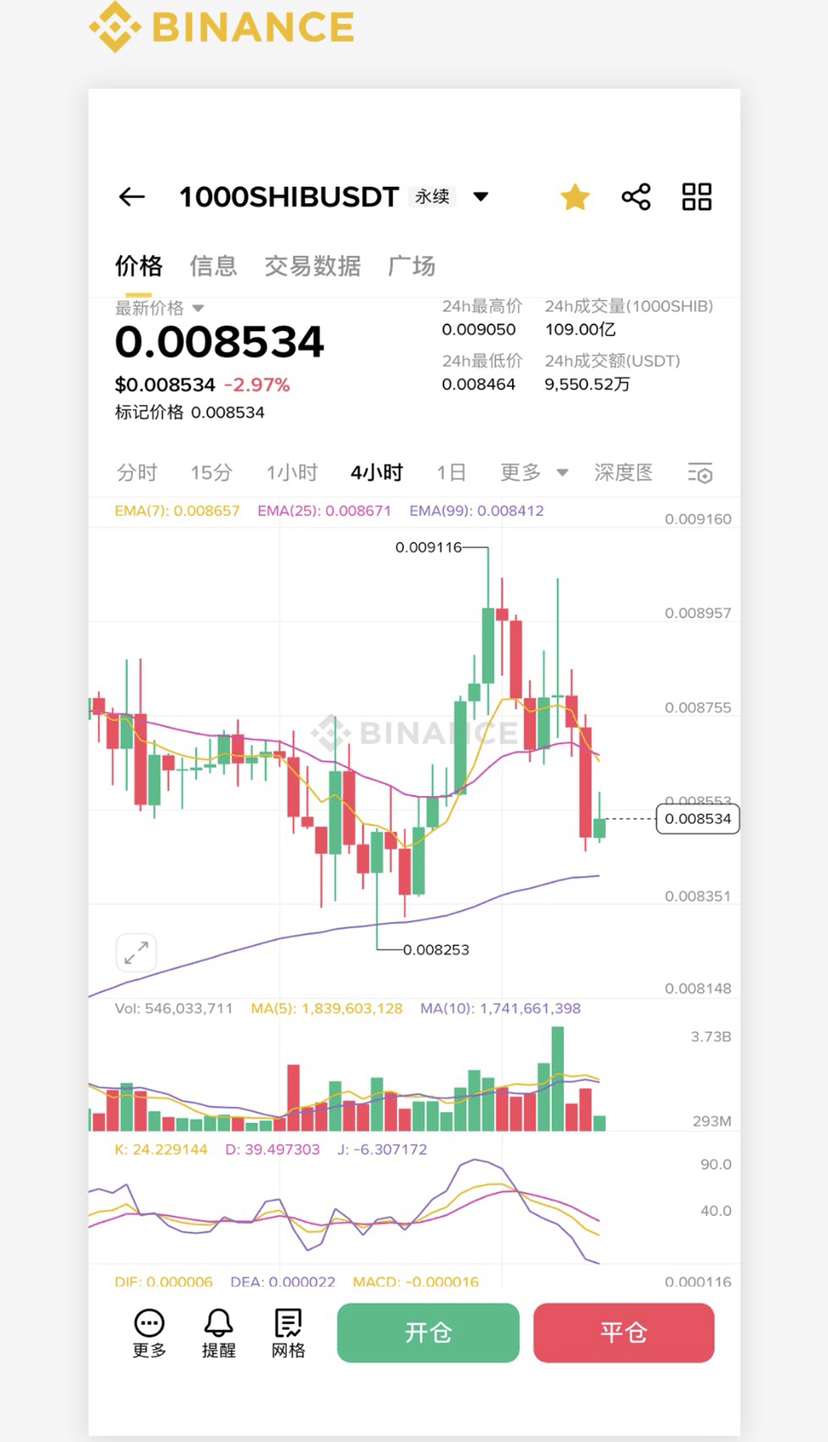The image size is (828, 1442).
Task: Tap the 平仓 close position button
Action: [623, 1333]
